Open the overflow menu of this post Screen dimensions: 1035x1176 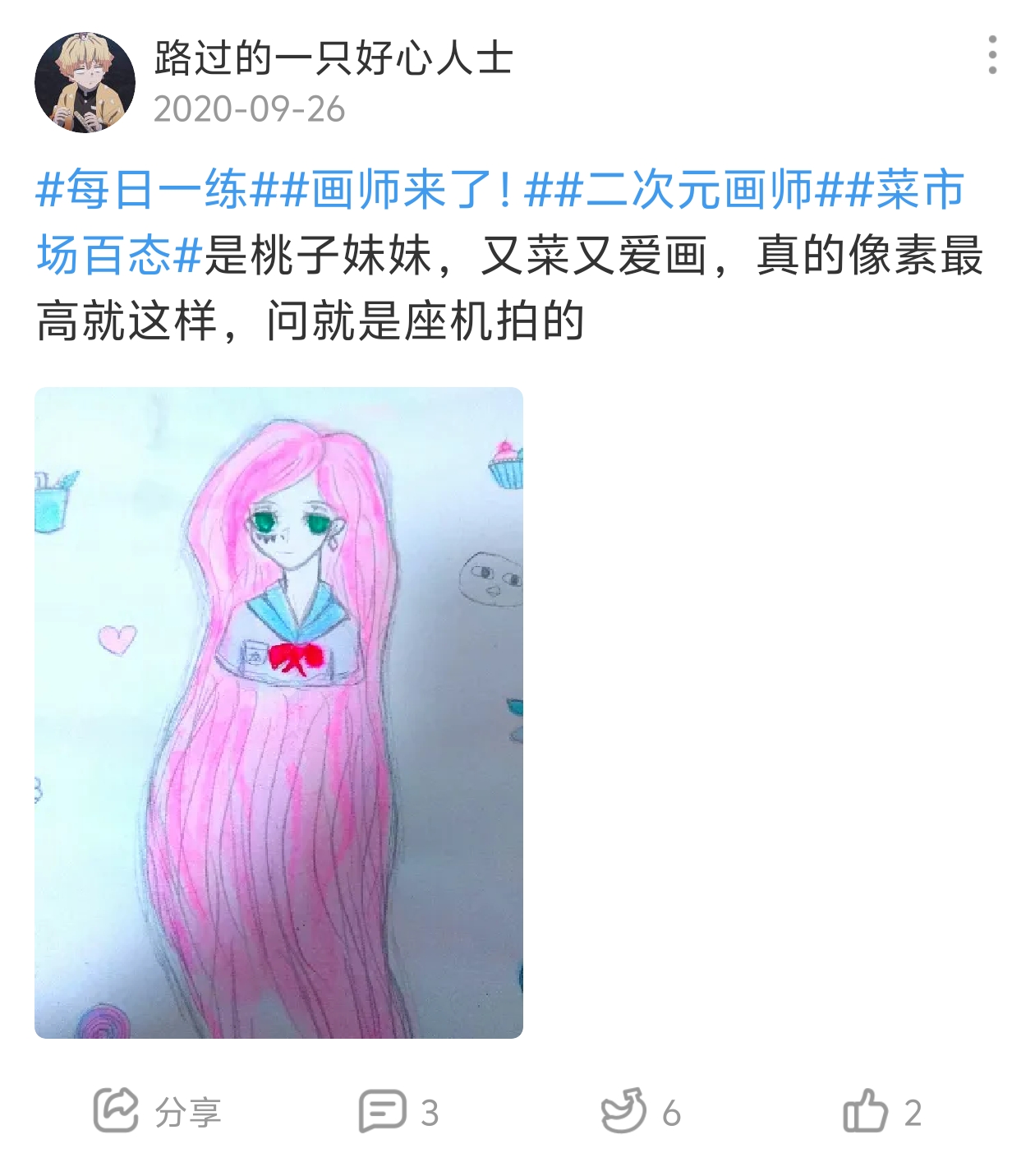pos(992,56)
